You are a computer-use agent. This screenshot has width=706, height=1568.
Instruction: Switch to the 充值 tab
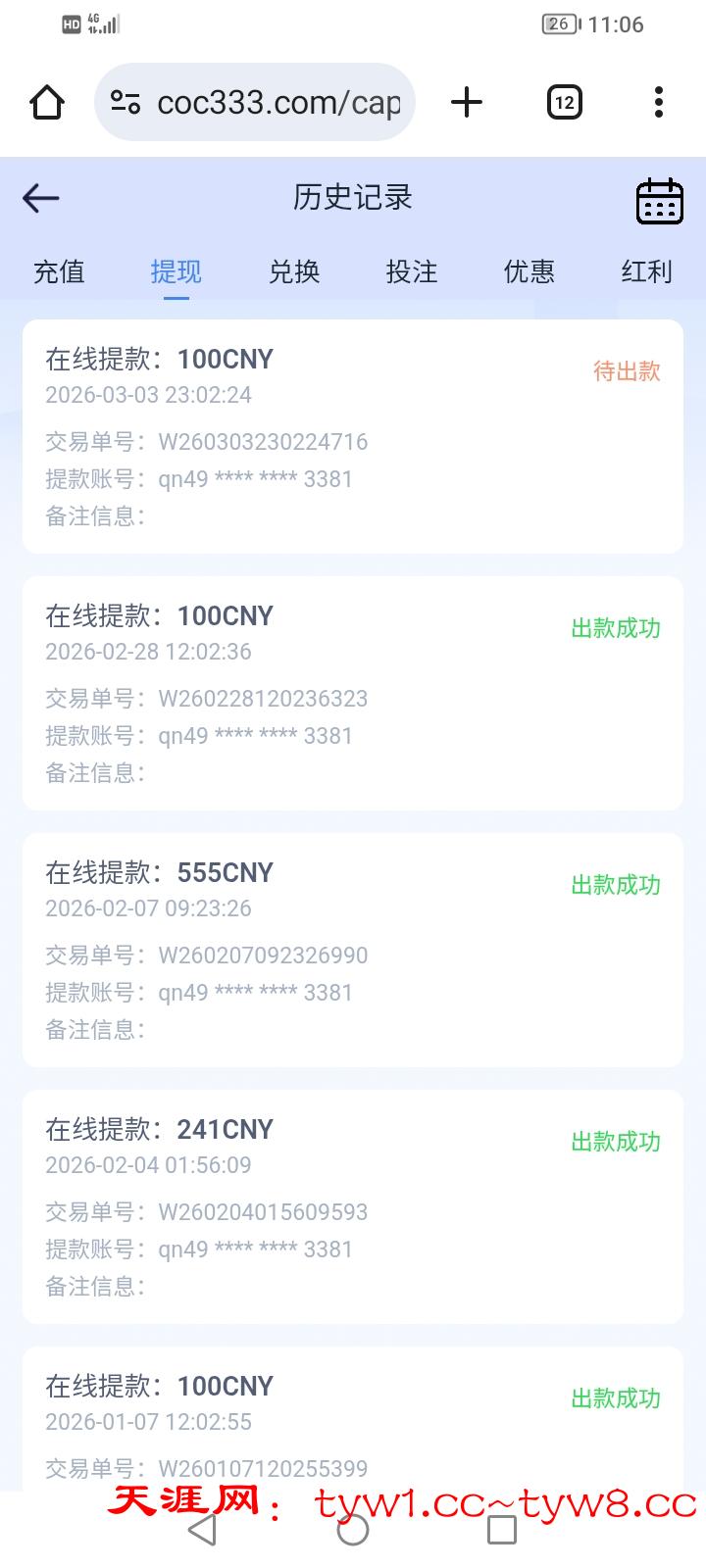59,271
